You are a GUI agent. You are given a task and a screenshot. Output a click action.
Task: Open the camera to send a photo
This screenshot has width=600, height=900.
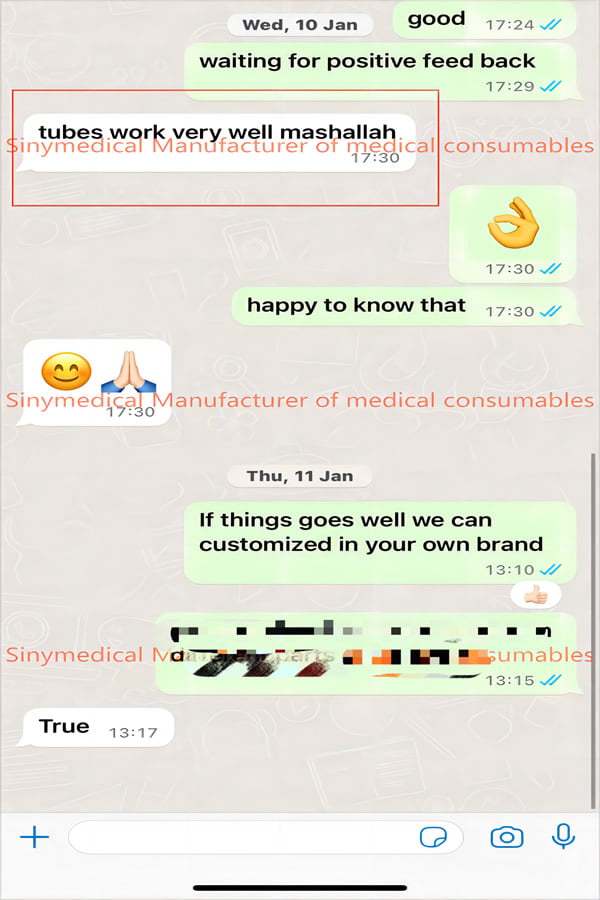coord(507,837)
